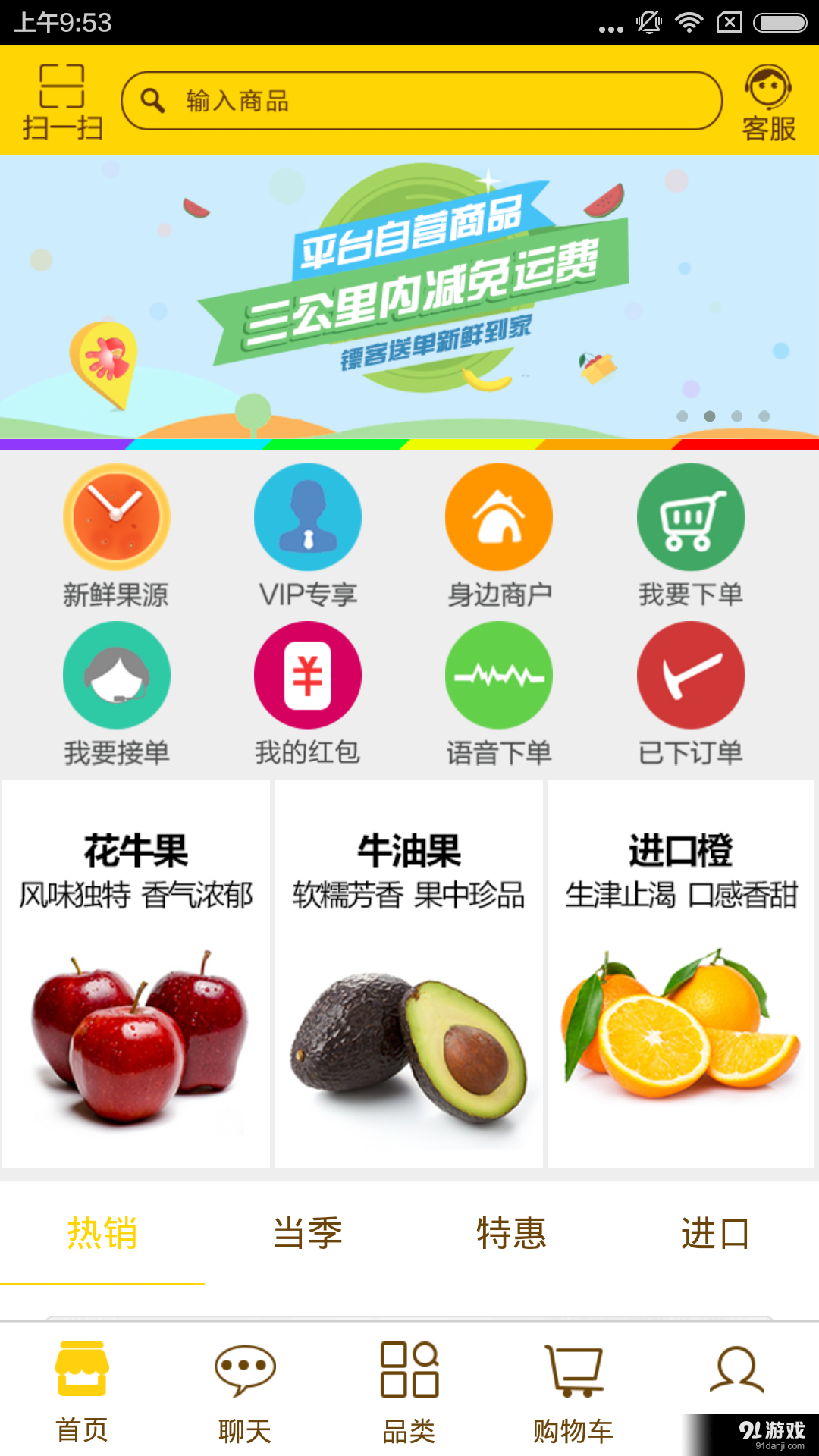The width and height of the screenshot is (819, 1456).
Task: Start 语音下单 voice ordering
Action: [x=498, y=673]
